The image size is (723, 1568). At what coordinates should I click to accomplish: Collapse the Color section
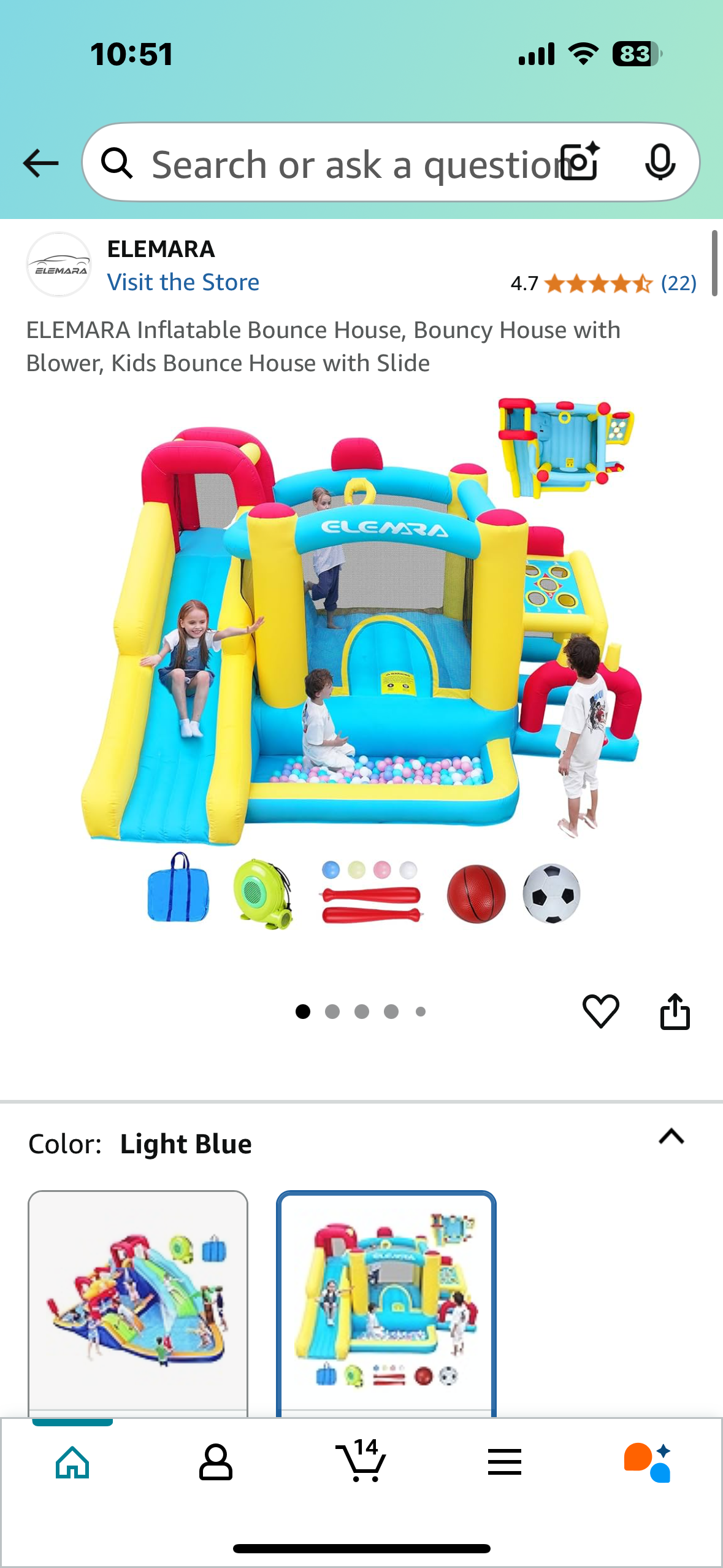pyautogui.click(x=671, y=1137)
